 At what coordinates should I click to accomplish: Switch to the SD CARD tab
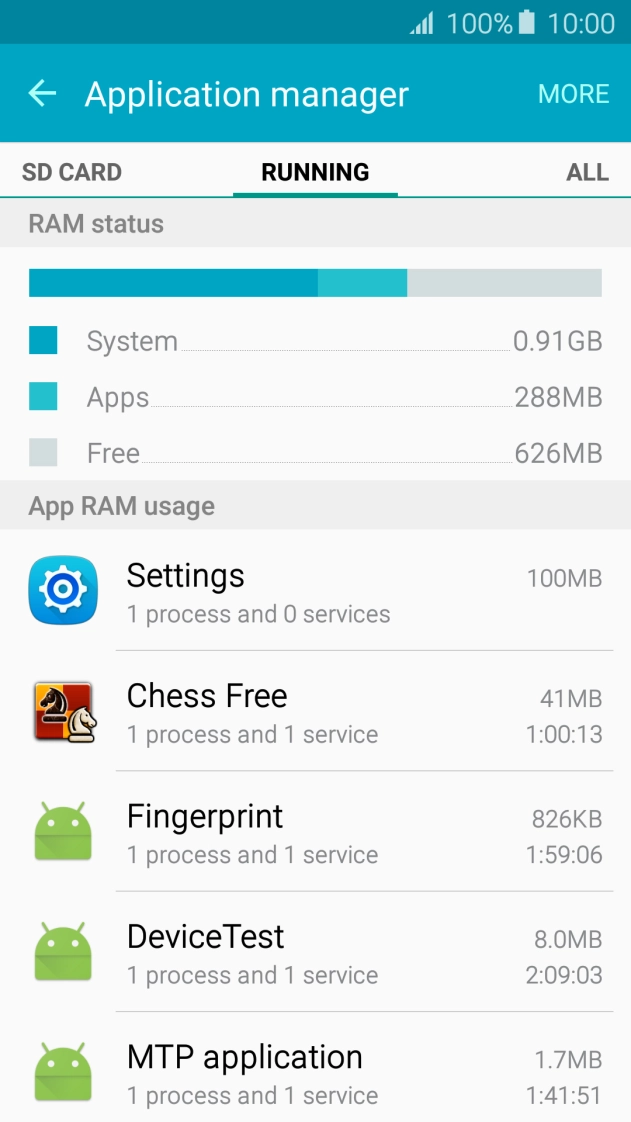72,172
